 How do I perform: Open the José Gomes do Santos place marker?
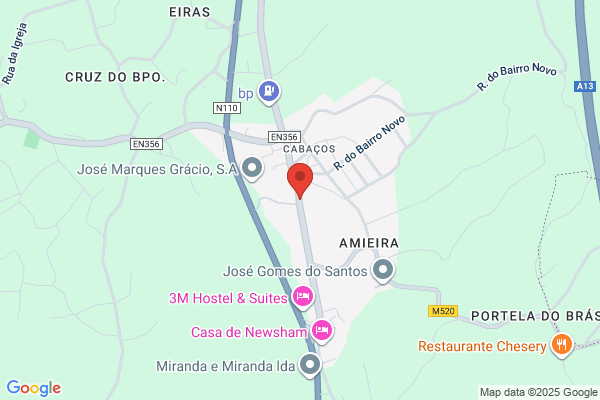pos(383,271)
